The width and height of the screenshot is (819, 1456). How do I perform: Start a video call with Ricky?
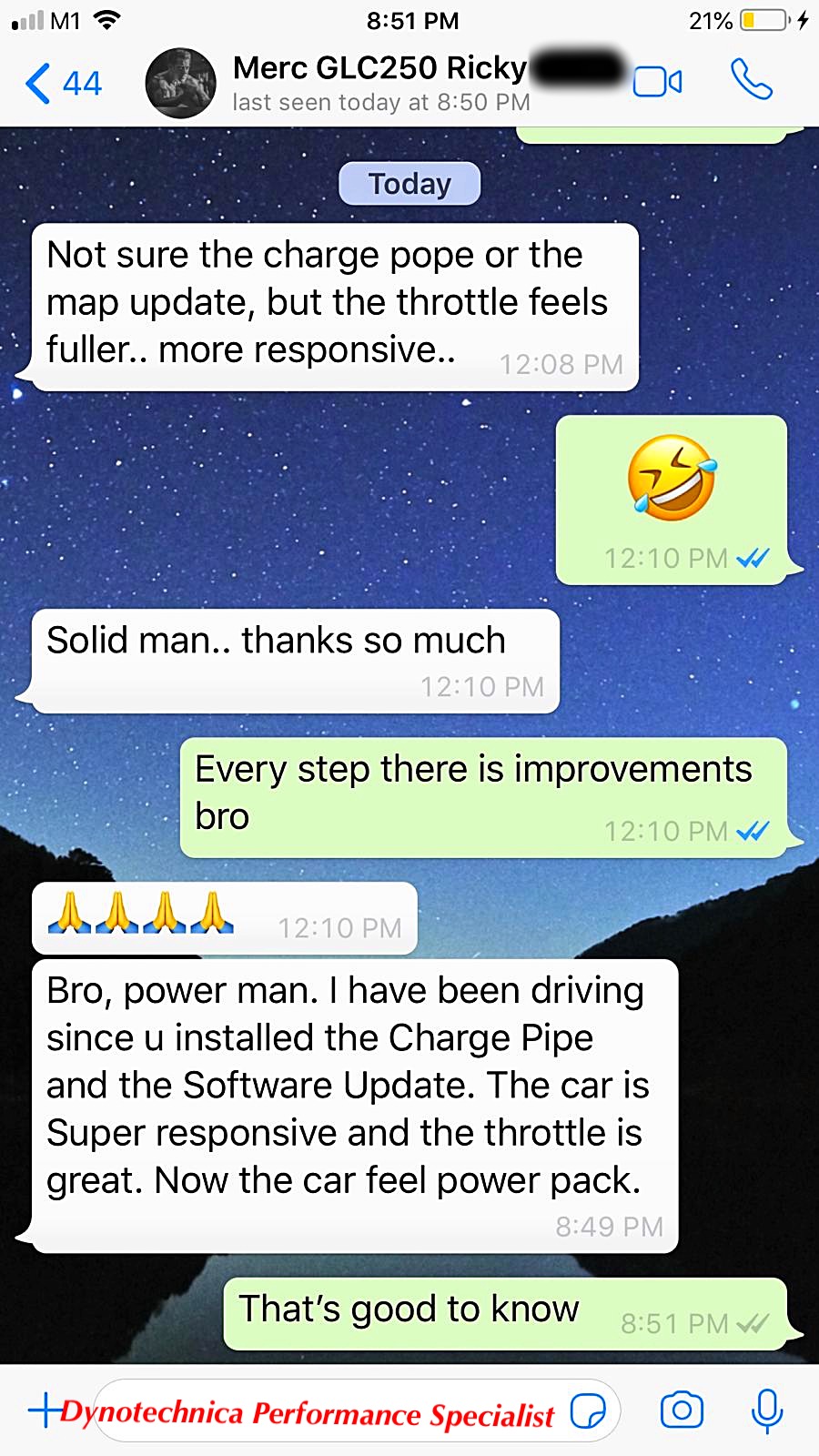click(x=657, y=82)
